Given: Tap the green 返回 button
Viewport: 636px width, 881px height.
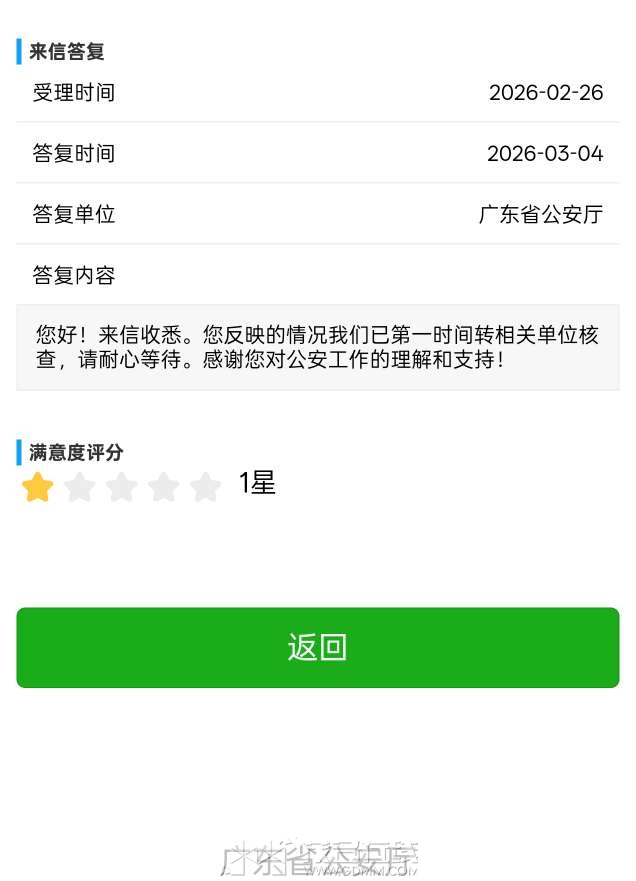Looking at the screenshot, I should [317, 648].
